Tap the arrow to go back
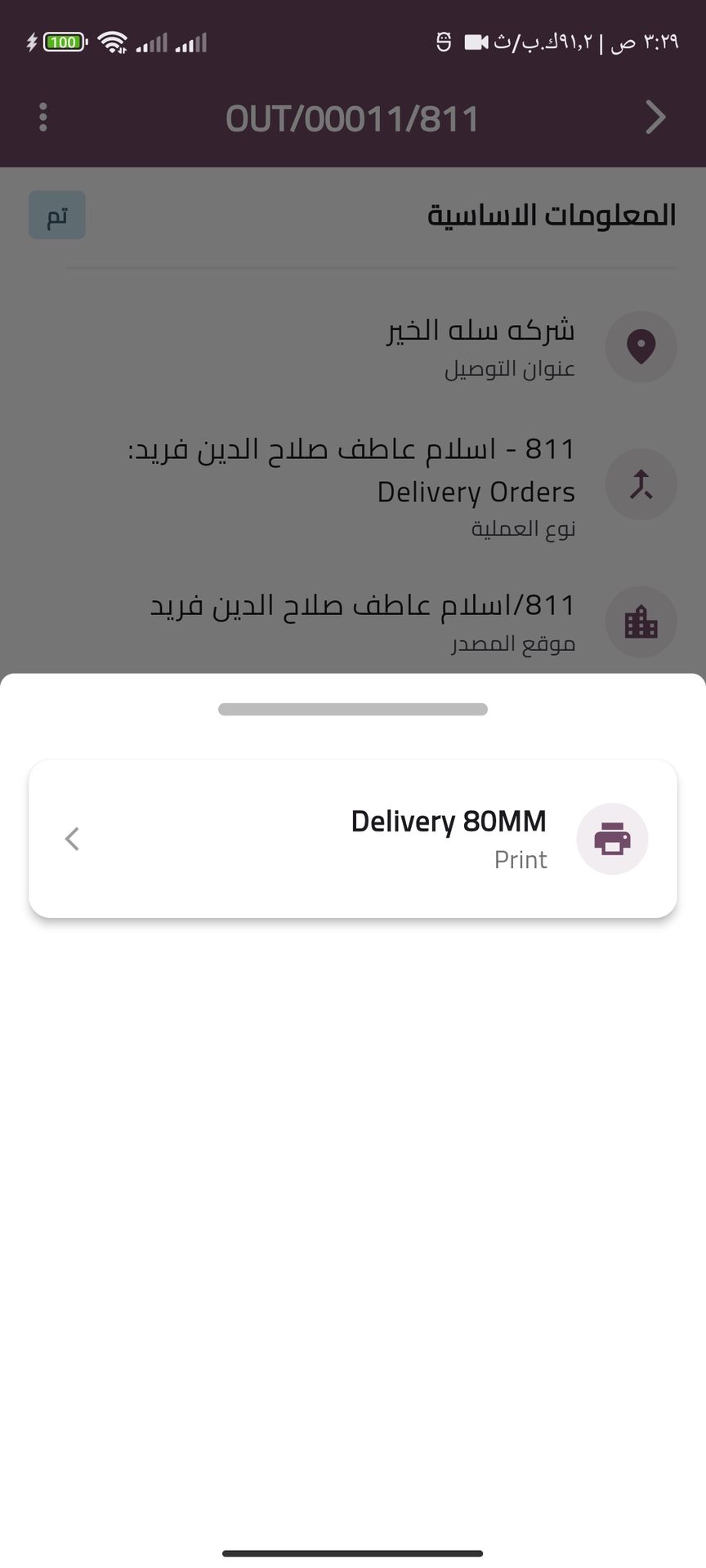The width and height of the screenshot is (706, 1568). [x=655, y=118]
